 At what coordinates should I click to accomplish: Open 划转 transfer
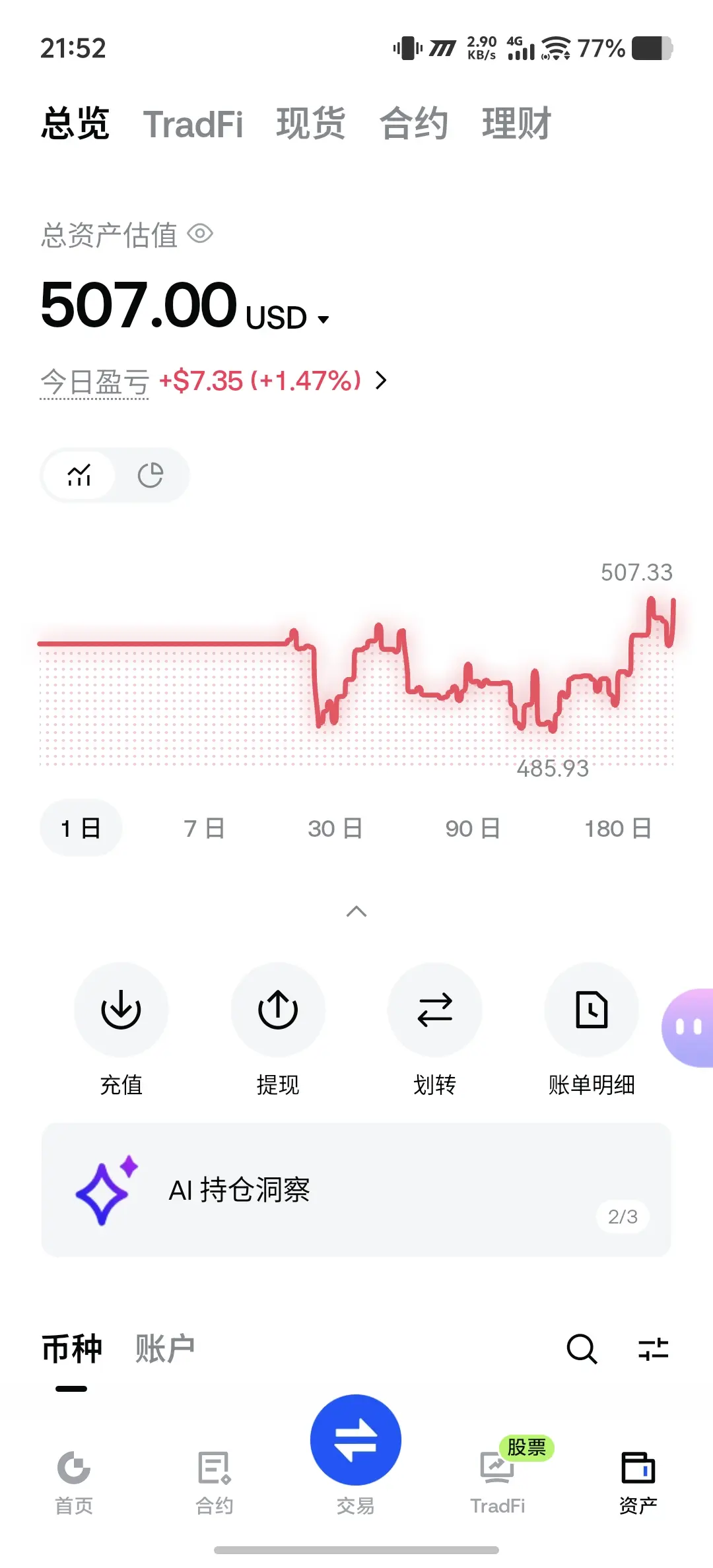(x=435, y=1030)
